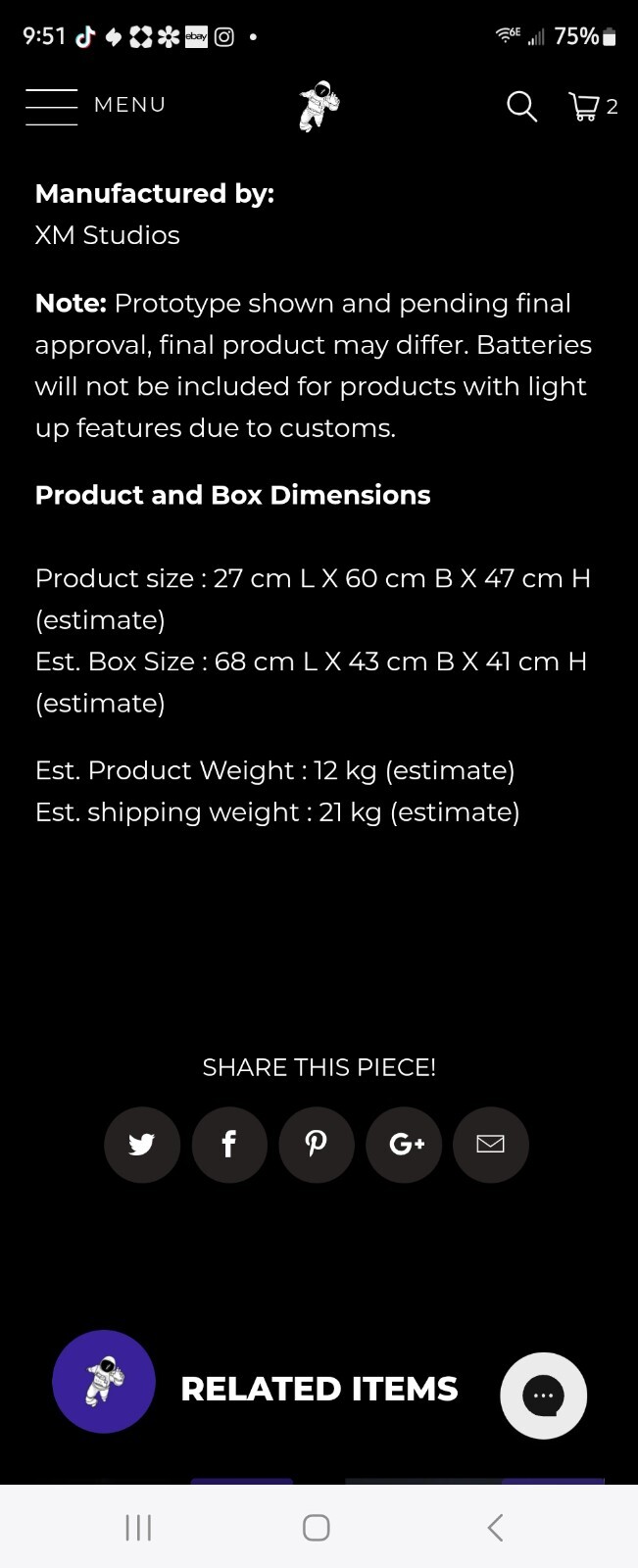Open recent apps from navigation bar
This screenshot has height=1568, width=638.
(138, 1527)
